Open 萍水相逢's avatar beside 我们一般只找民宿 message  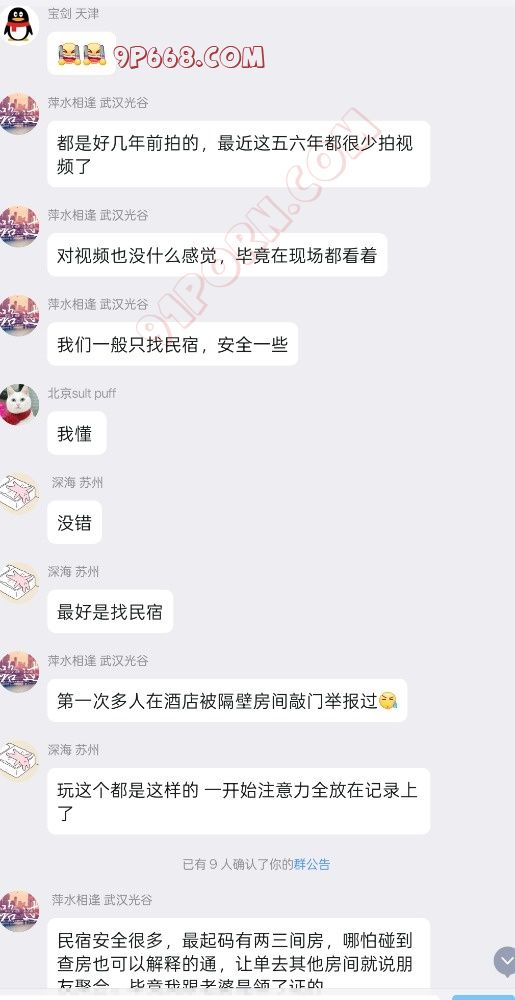(x=20, y=315)
